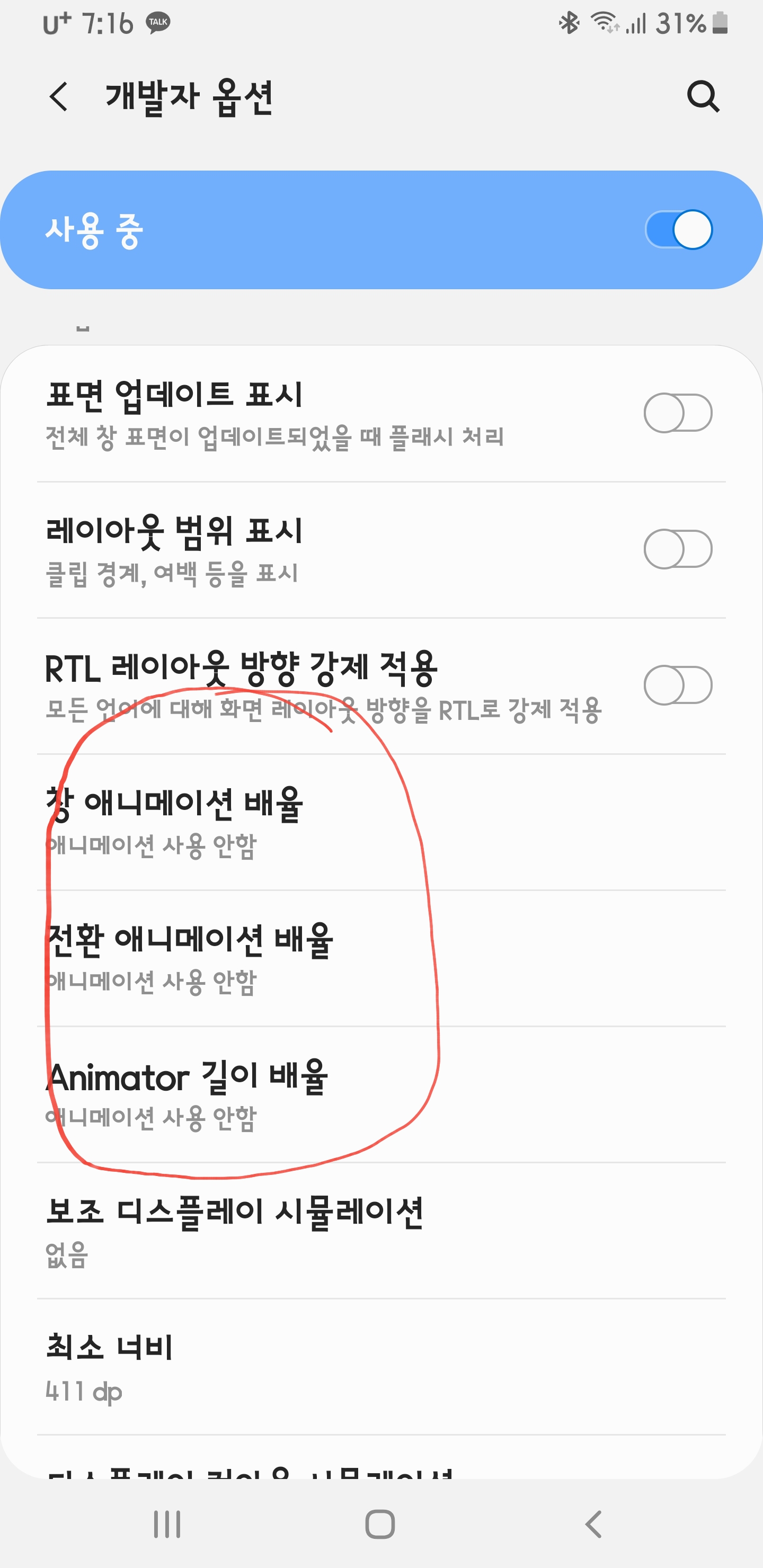The width and height of the screenshot is (763, 1568).
Task: Enable 표면 업데이트 표시
Action: (x=678, y=413)
